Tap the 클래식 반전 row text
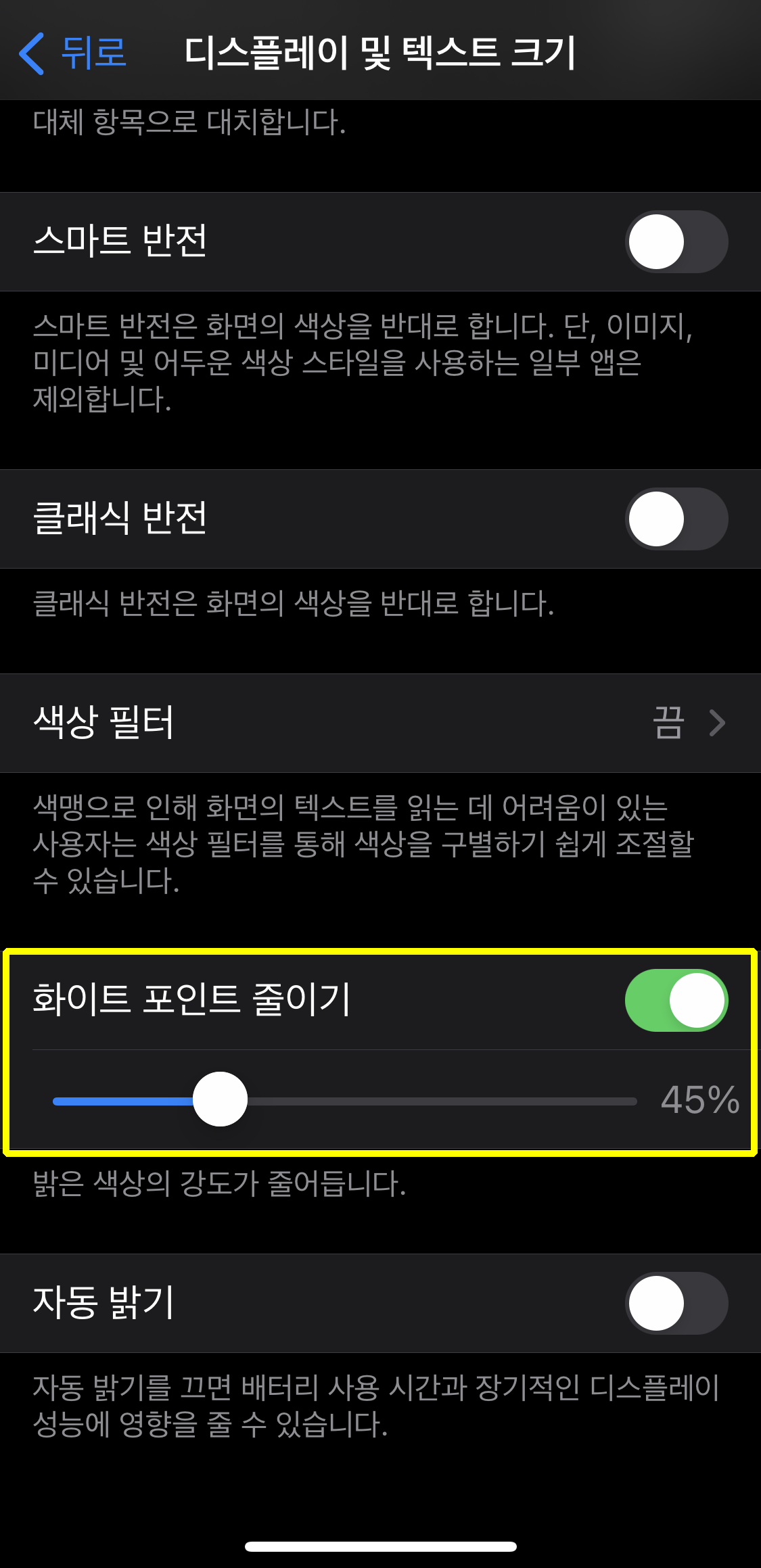The height and width of the screenshot is (1568, 761). coord(122,519)
